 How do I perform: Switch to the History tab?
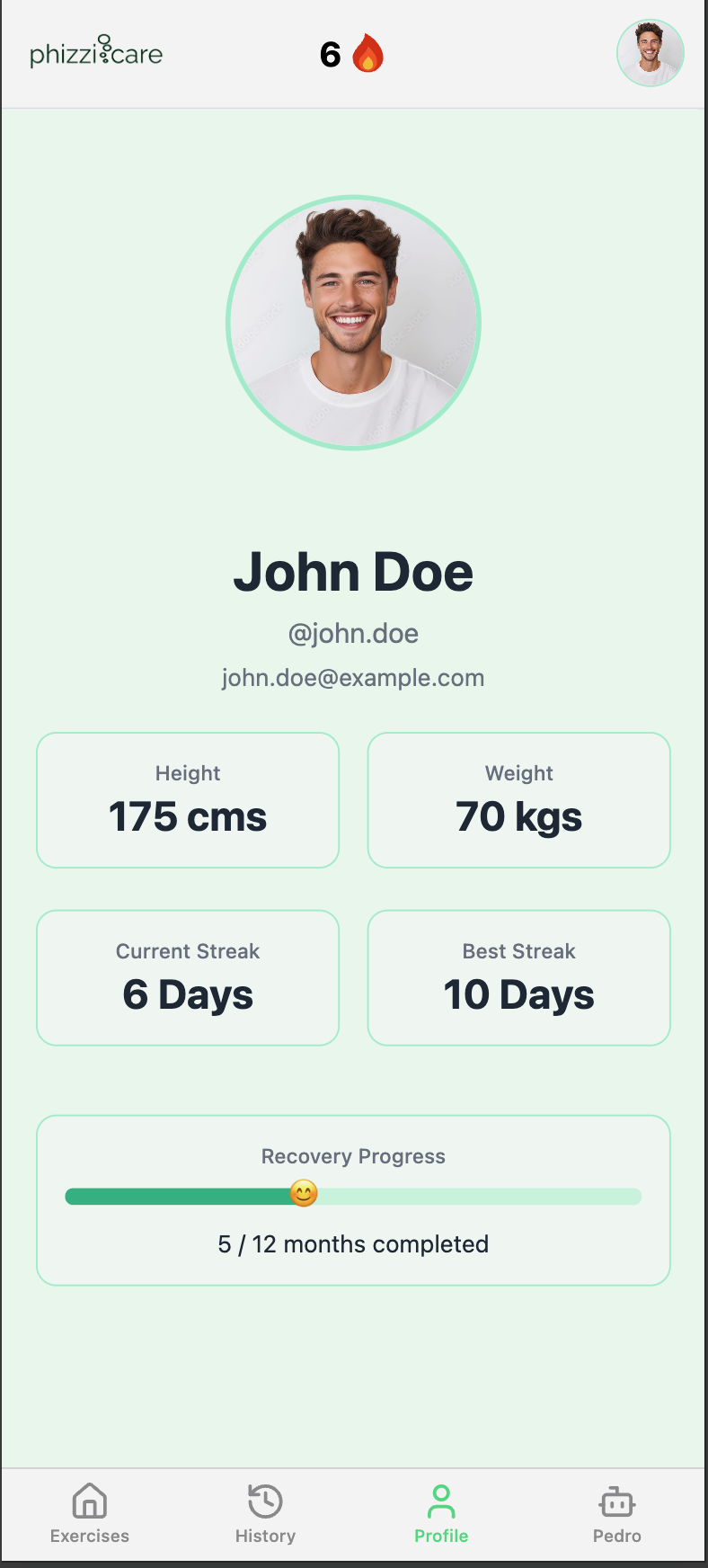point(265,1514)
